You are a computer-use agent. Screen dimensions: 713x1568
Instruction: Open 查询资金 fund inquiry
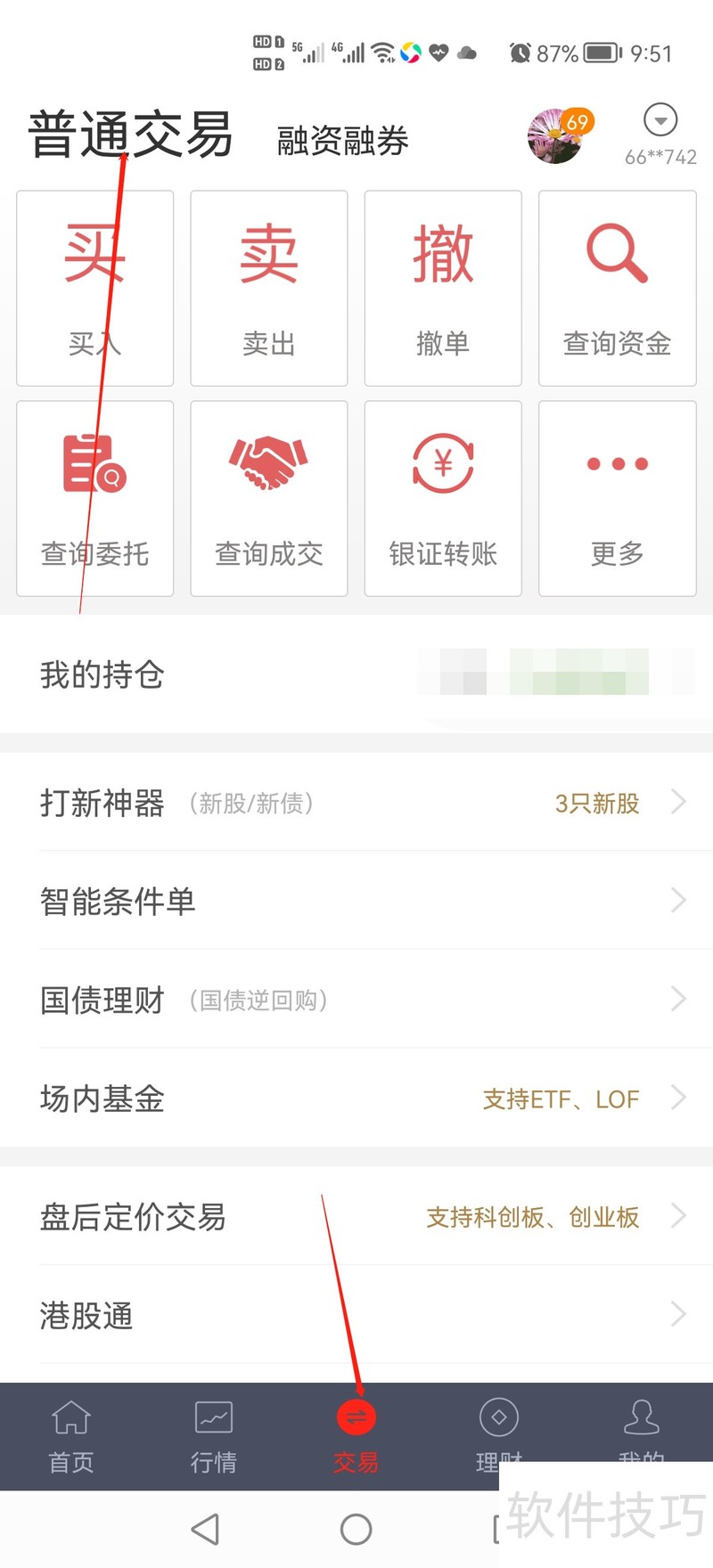pos(617,288)
